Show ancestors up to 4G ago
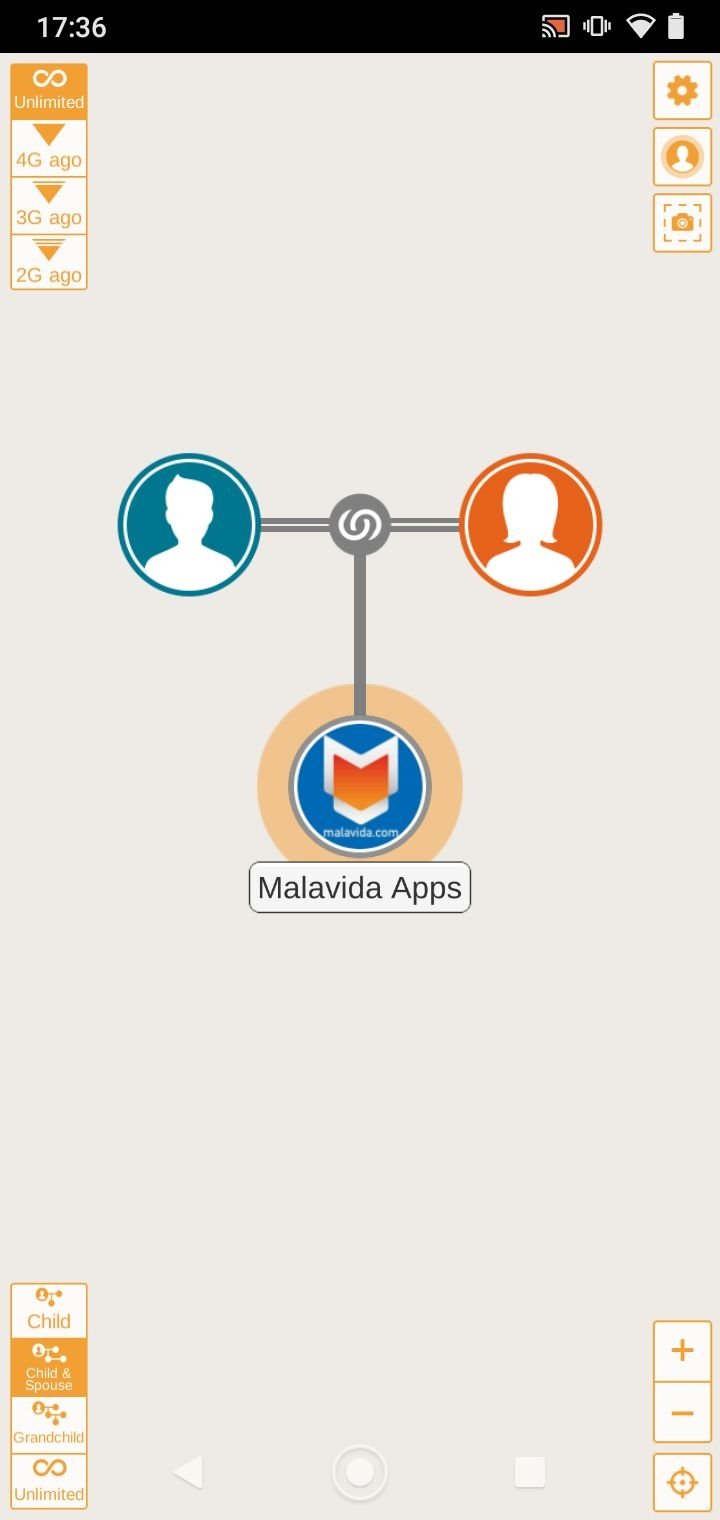The image size is (720, 1520). (x=49, y=148)
